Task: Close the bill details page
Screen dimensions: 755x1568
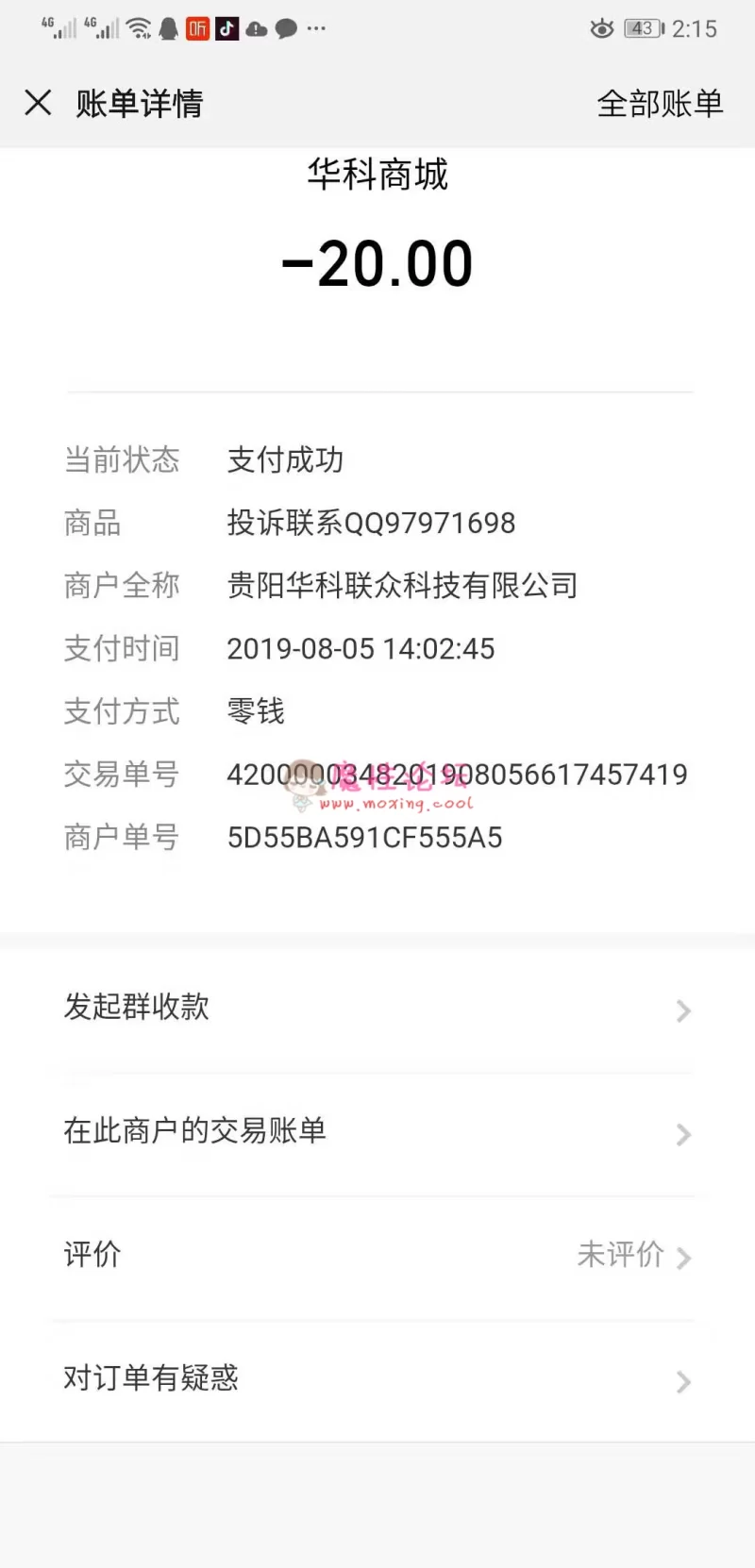Action: (x=38, y=103)
